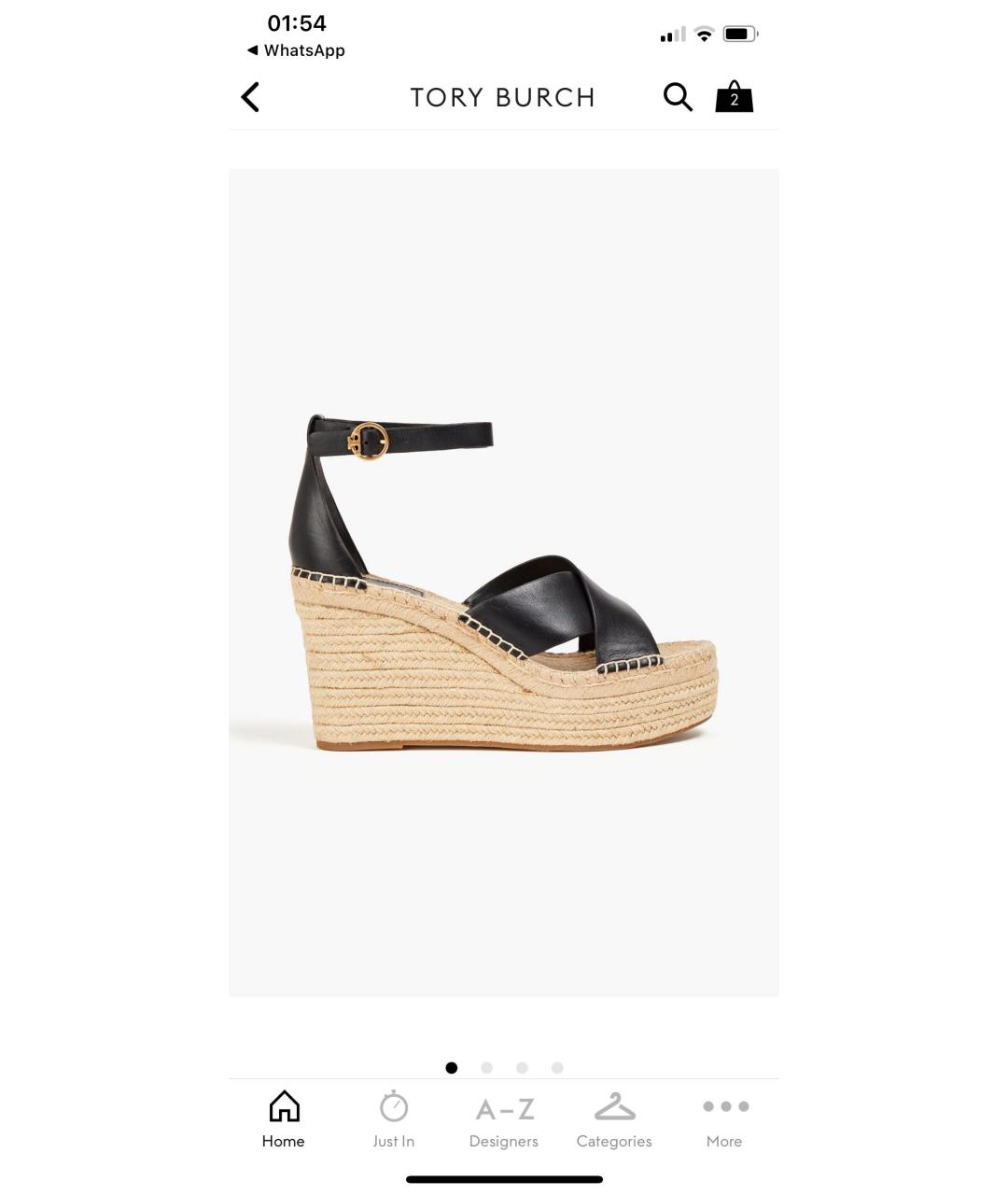
Task: Tap the Categories hanger icon
Action: [613, 1106]
